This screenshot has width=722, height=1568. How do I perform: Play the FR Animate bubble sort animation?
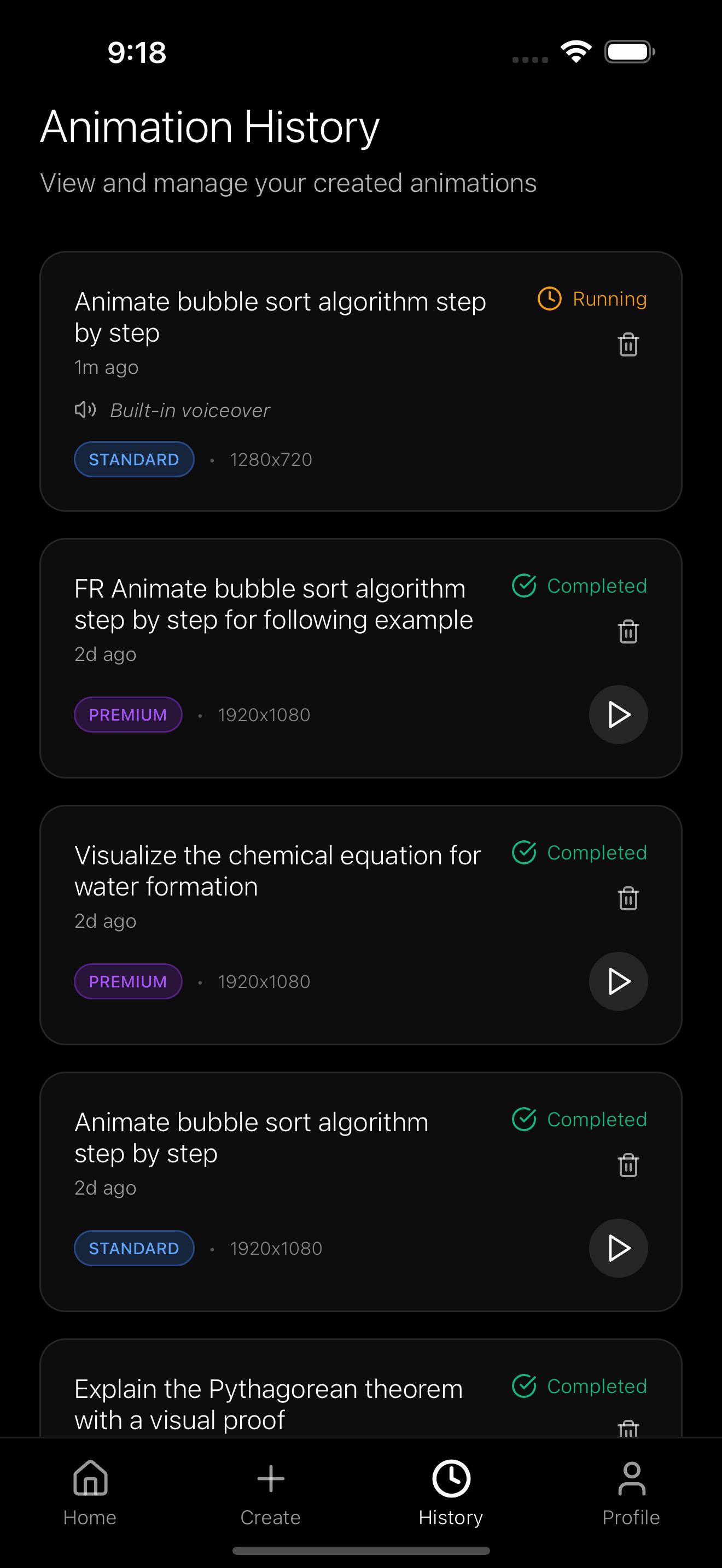[x=618, y=715]
